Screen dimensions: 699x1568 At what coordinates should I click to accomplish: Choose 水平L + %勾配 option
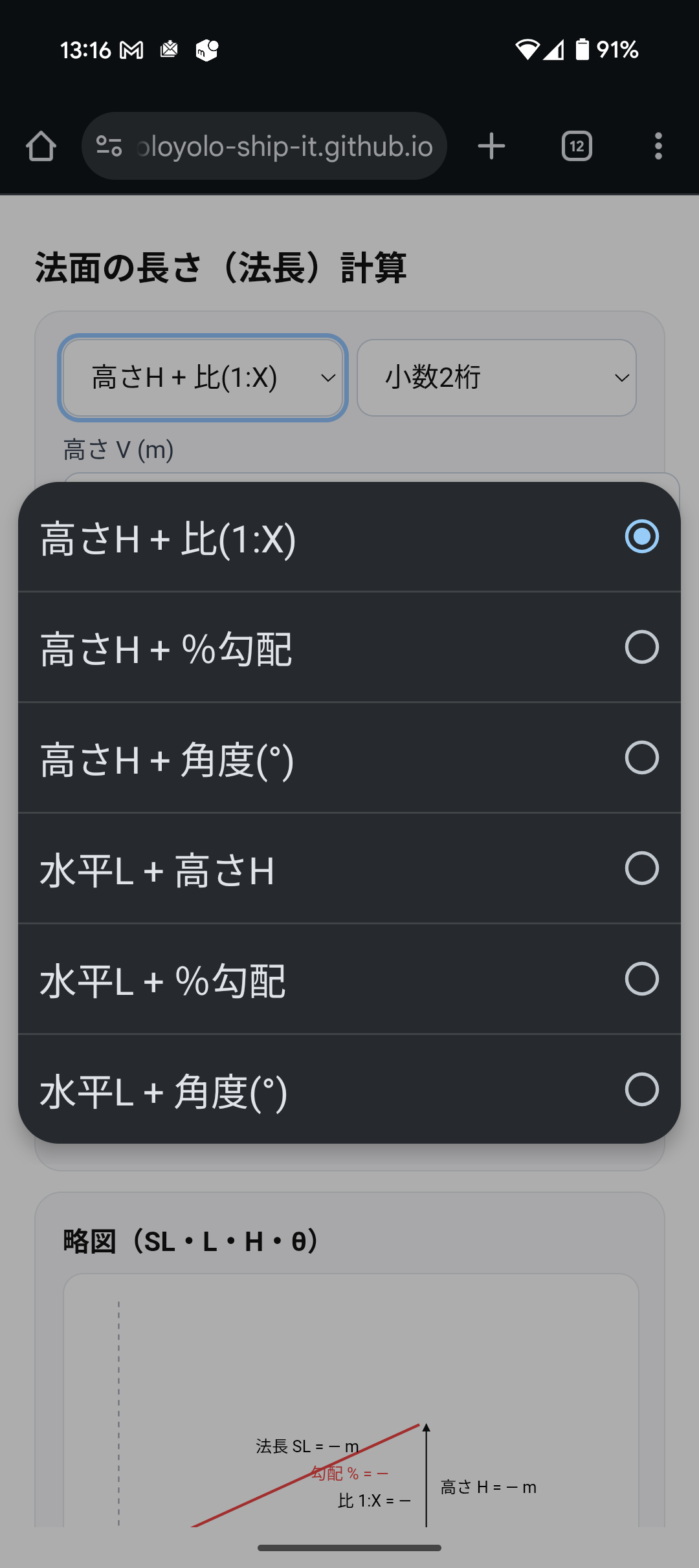[x=349, y=979]
